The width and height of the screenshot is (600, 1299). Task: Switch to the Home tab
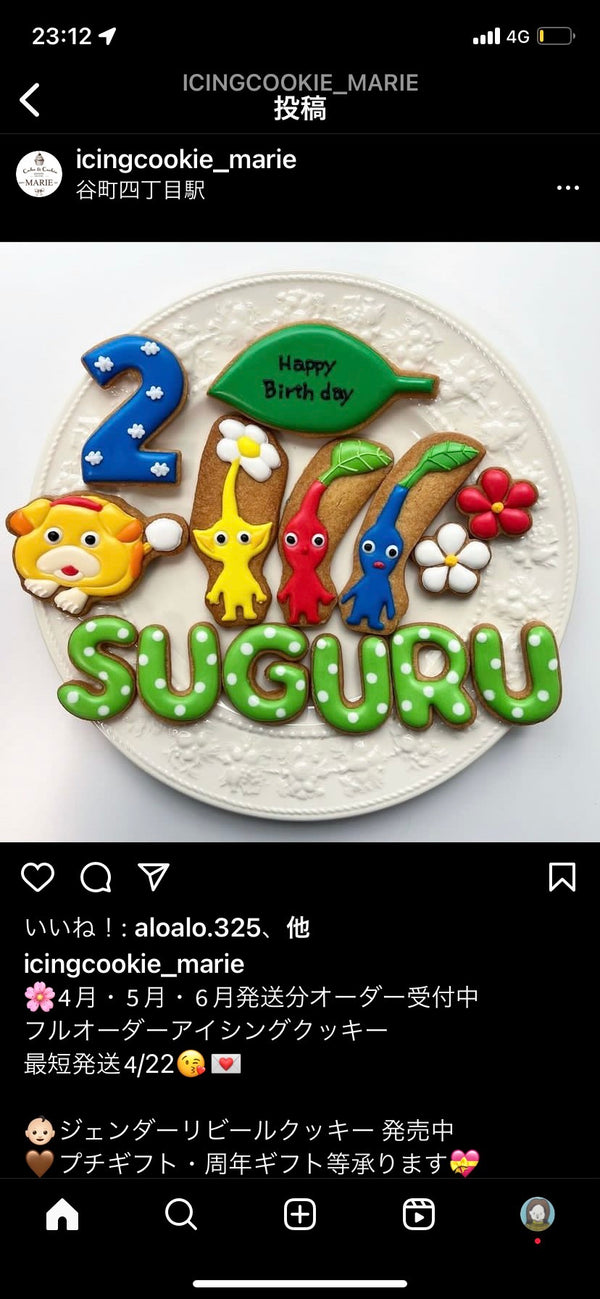[62, 1215]
